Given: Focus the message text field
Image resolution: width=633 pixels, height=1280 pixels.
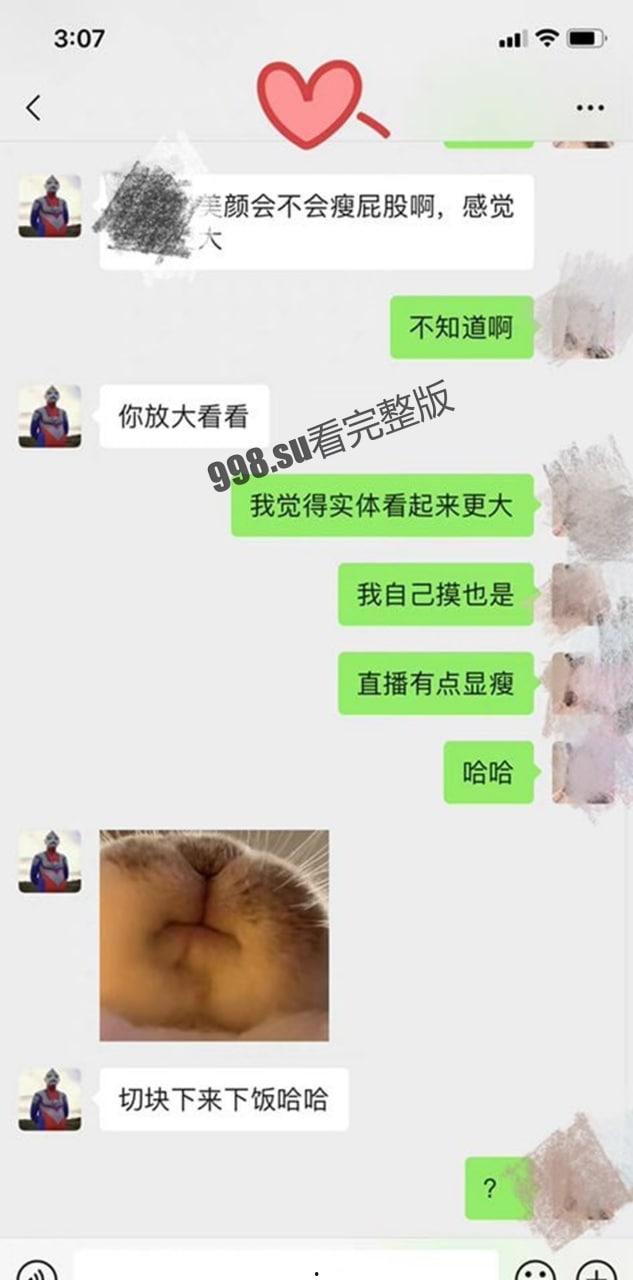Looking at the screenshot, I should pos(285,1268).
